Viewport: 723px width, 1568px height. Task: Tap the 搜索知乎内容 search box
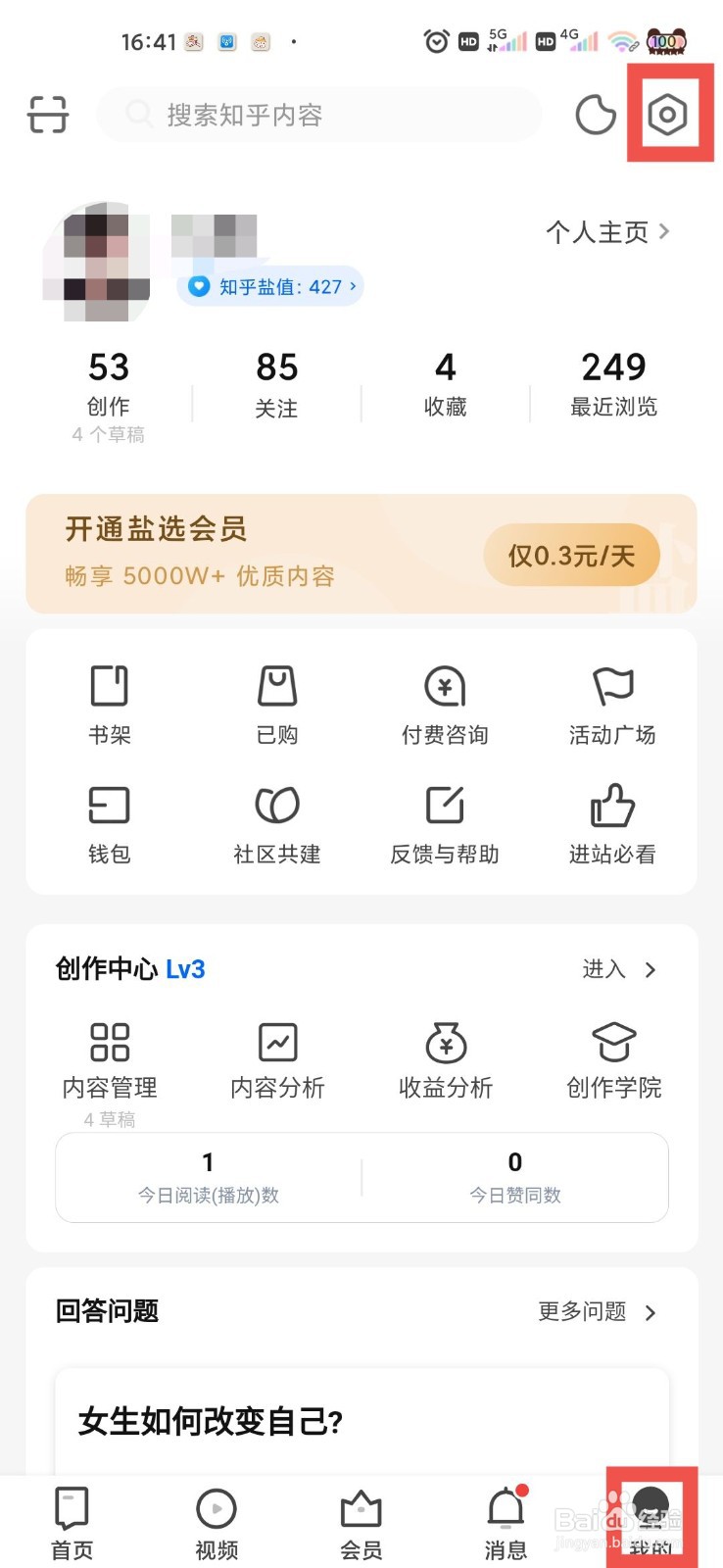[318, 115]
